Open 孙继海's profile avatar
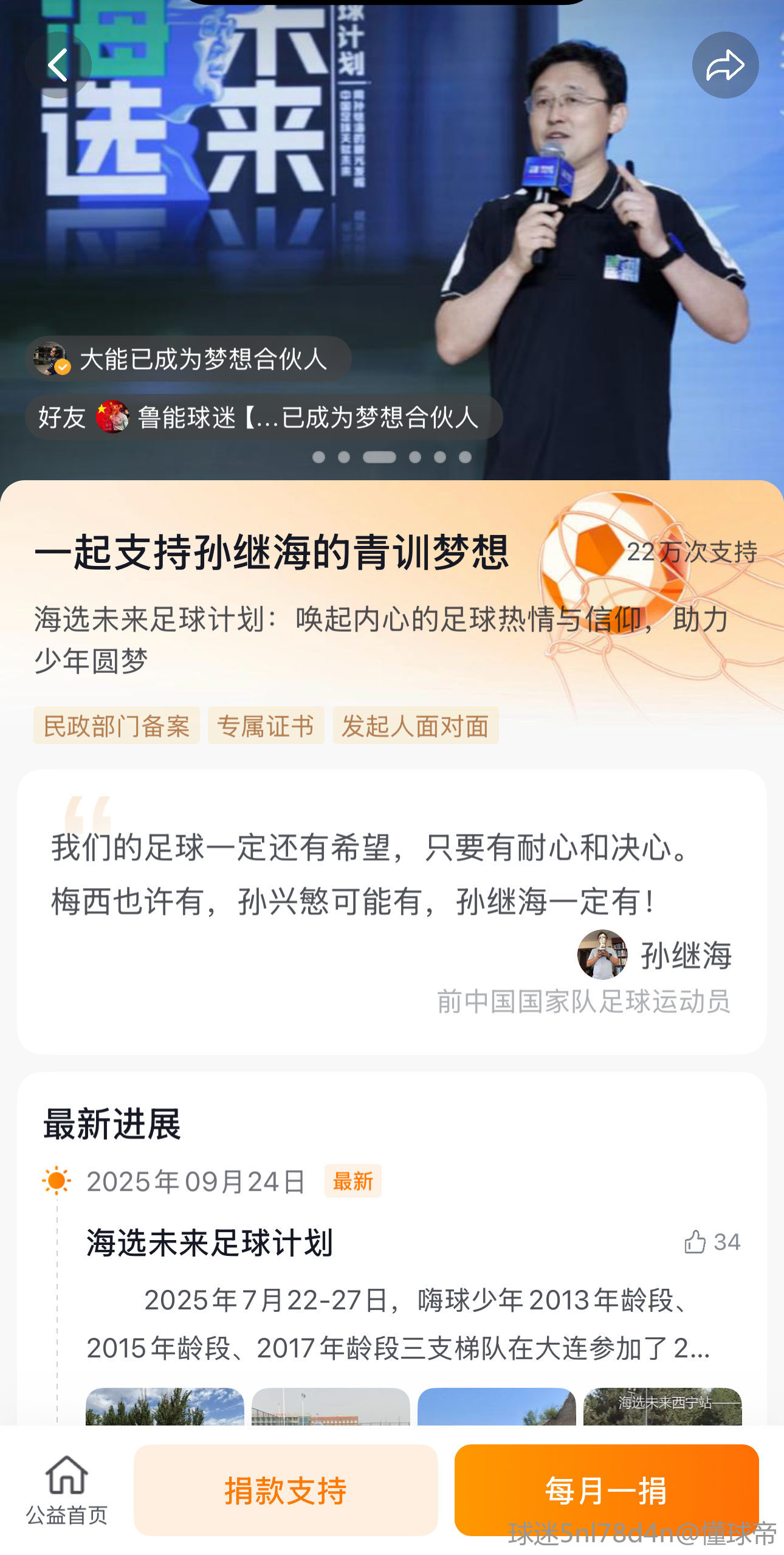Viewport: 784px width, 1555px height. (602, 954)
